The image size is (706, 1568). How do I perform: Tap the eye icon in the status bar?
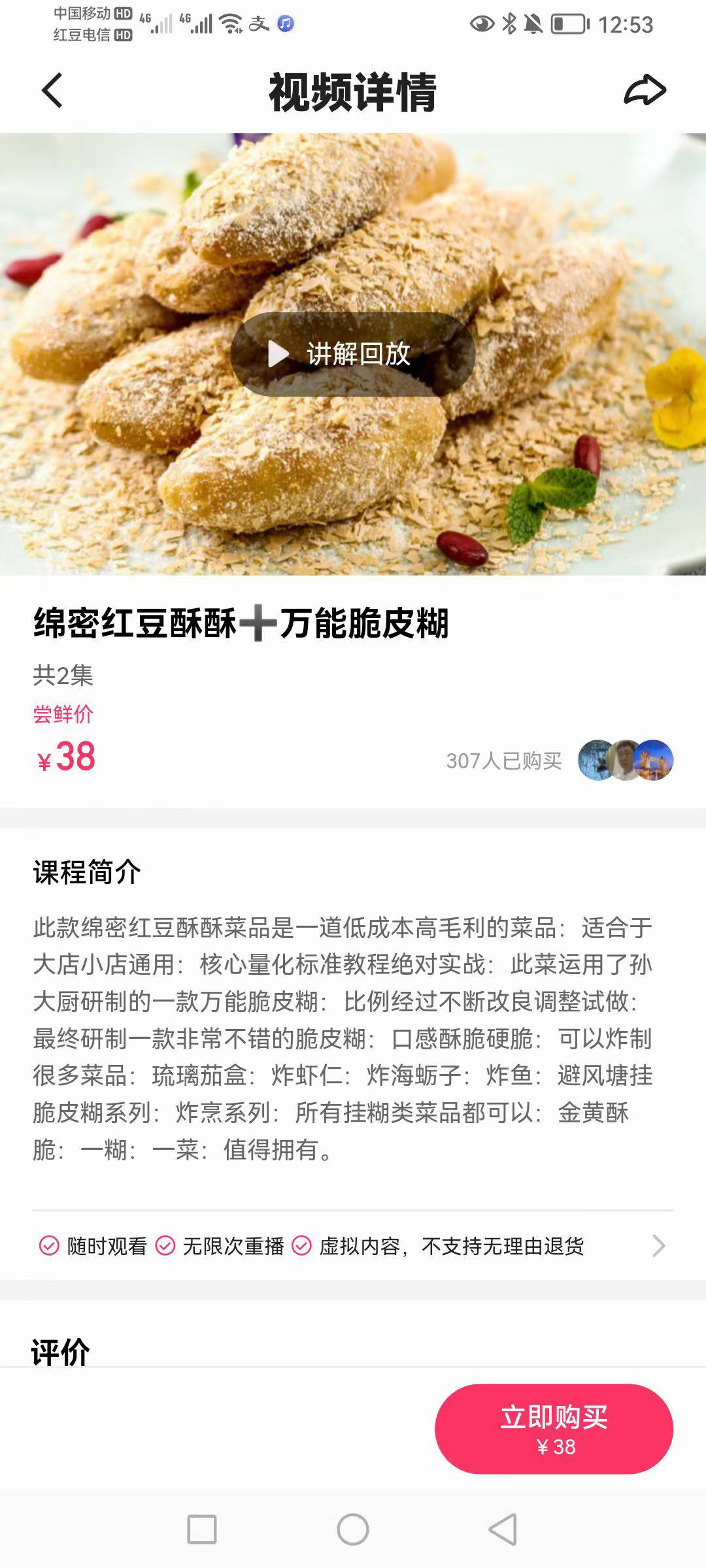point(482,22)
